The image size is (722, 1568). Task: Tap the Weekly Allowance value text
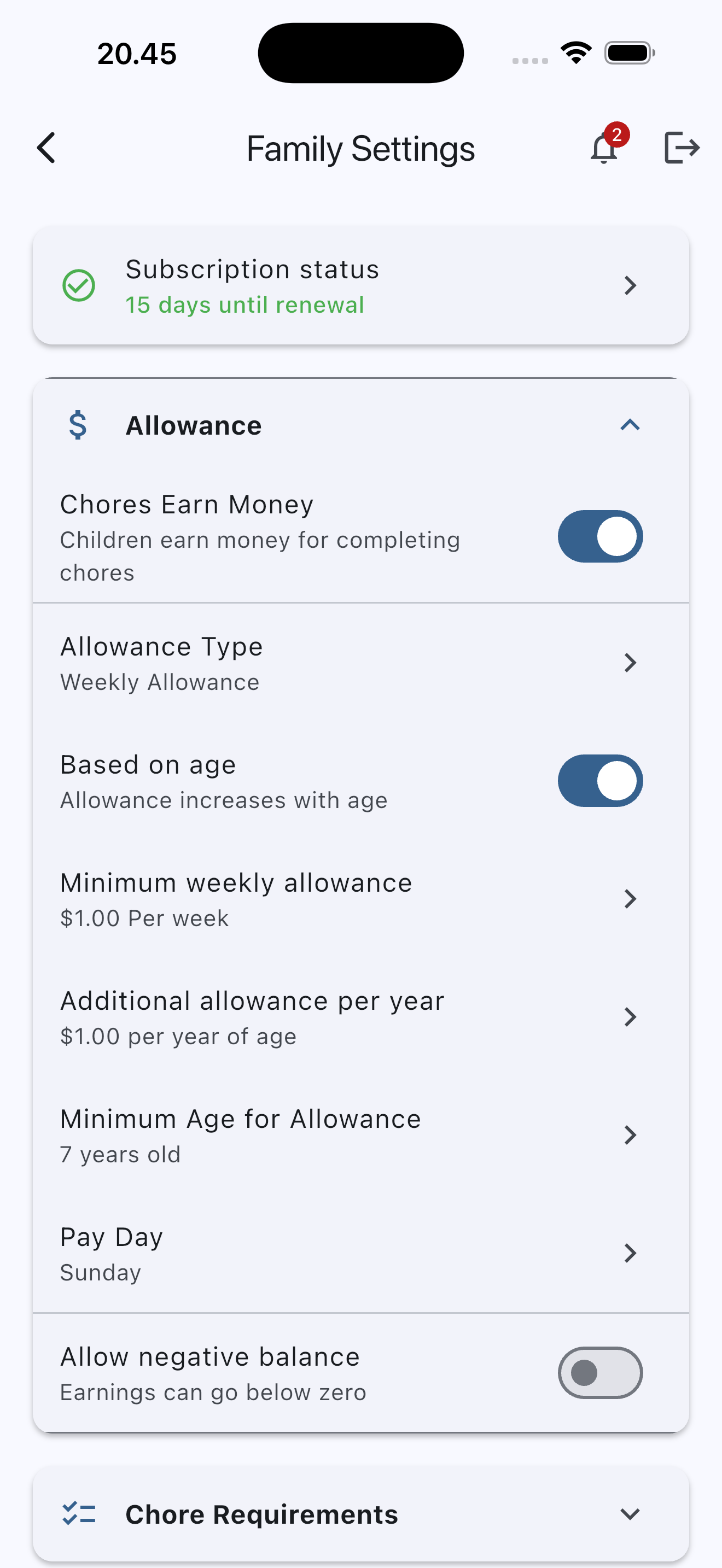(160, 682)
